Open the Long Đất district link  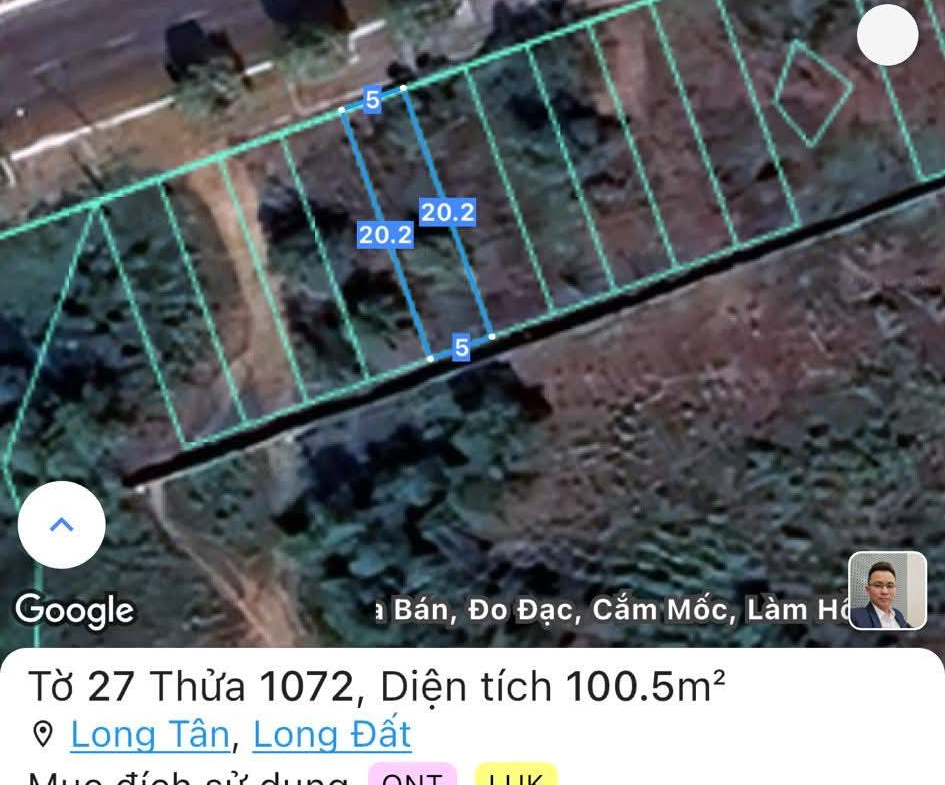(331, 735)
